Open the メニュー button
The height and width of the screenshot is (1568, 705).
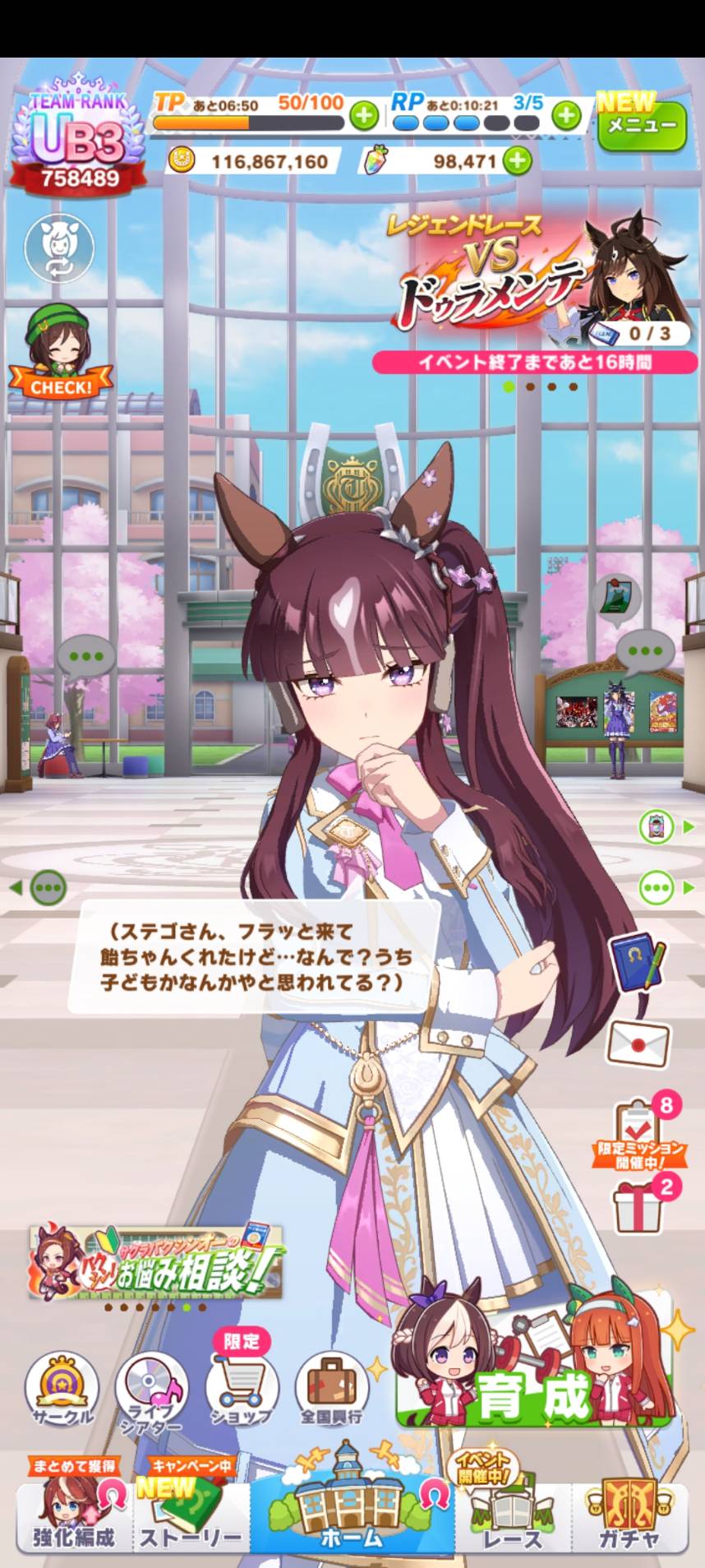click(x=642, y=125)
